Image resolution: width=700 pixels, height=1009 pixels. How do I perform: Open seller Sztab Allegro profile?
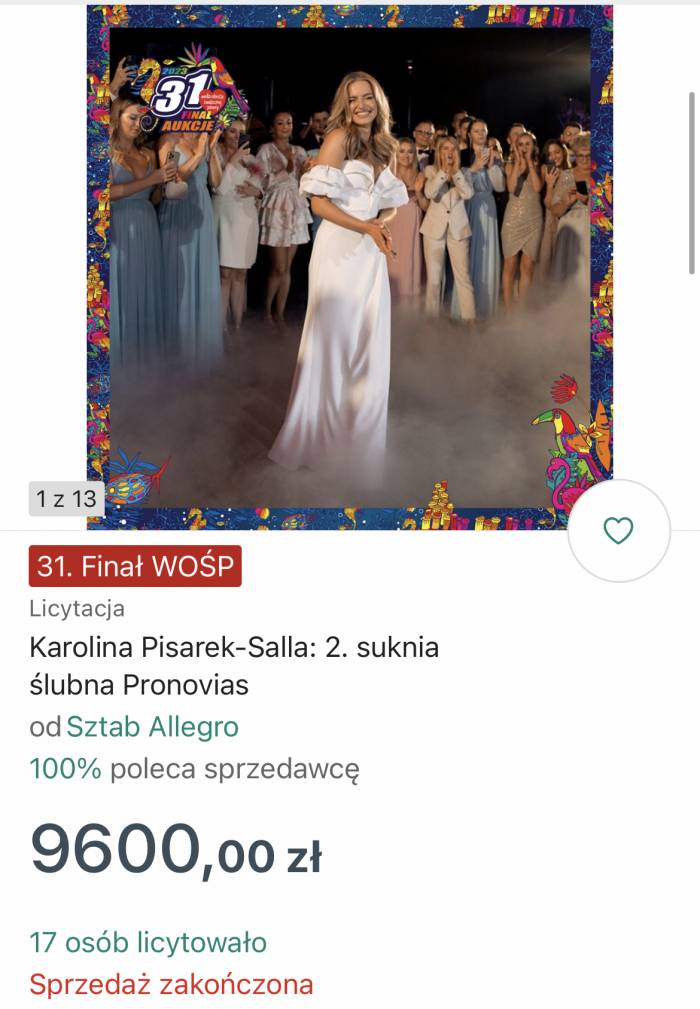point(152,726)
